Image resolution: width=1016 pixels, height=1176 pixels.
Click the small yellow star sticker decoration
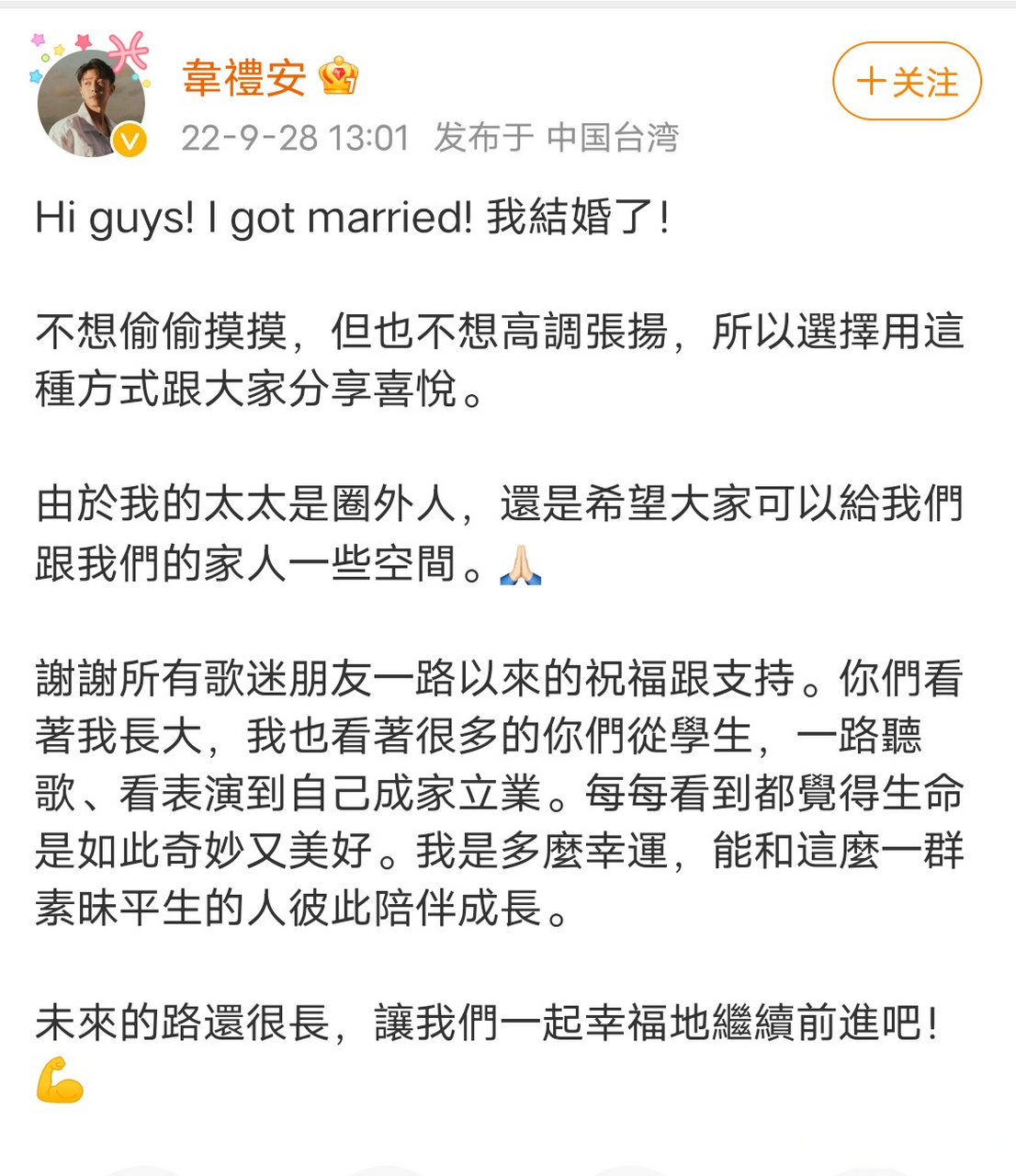[x=59, y=49]
